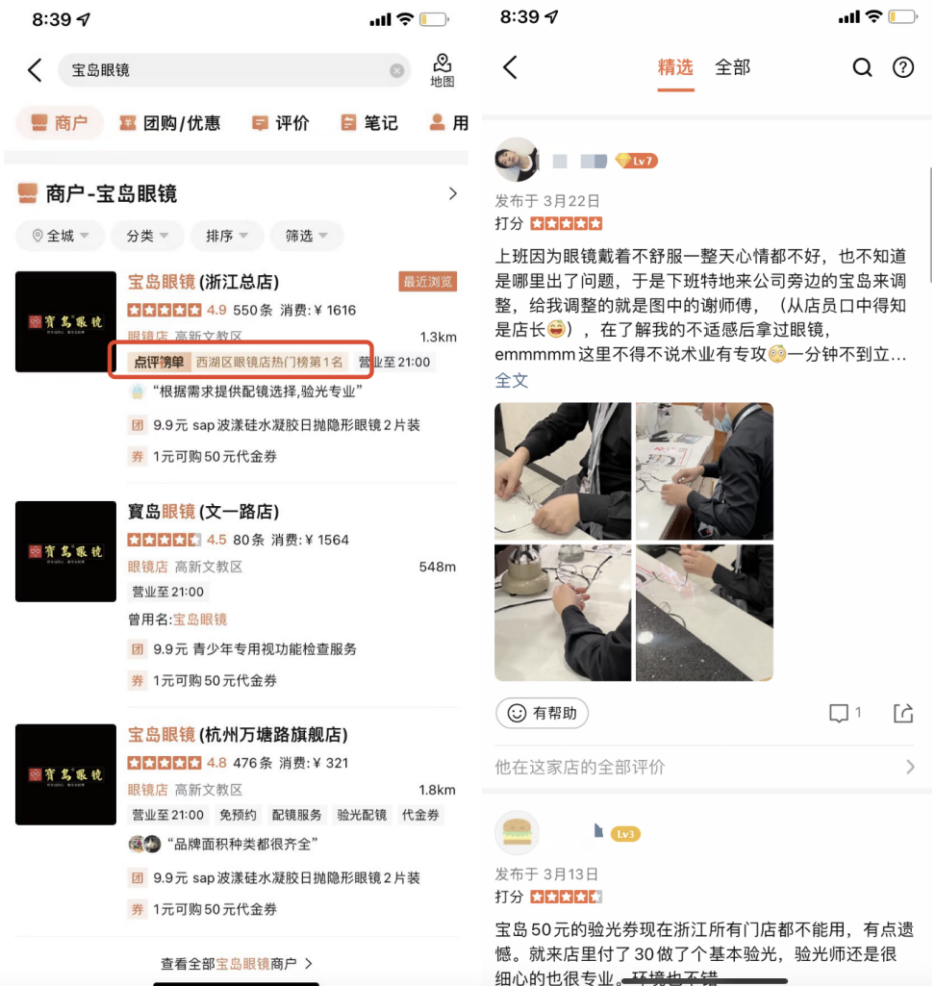Viewport: 934px width, 986px height.
Task: Mark the review as 有帮助
Action: (x=542, y=713)
